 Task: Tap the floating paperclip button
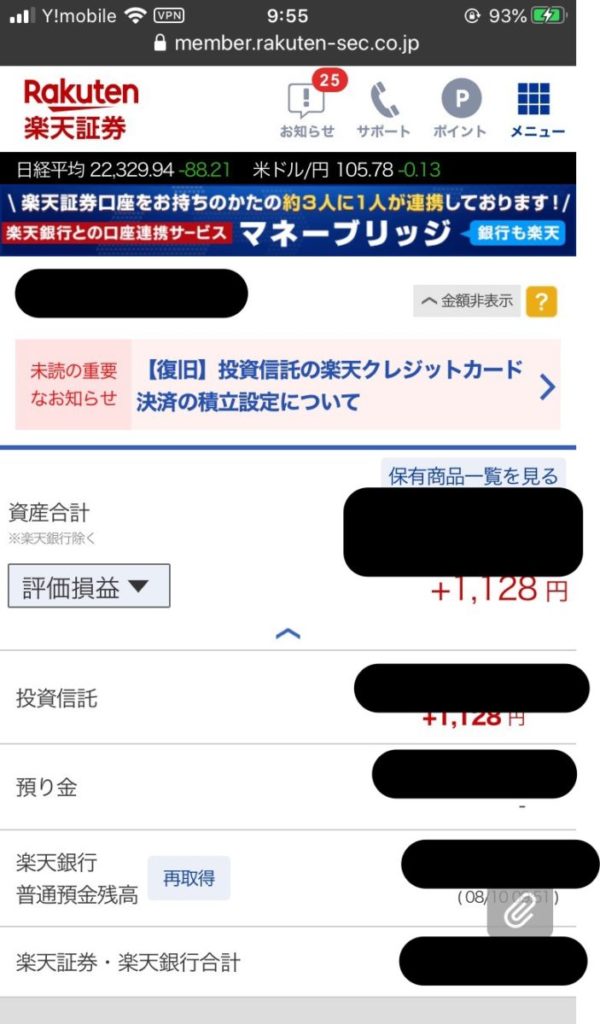tap(520, 912)
